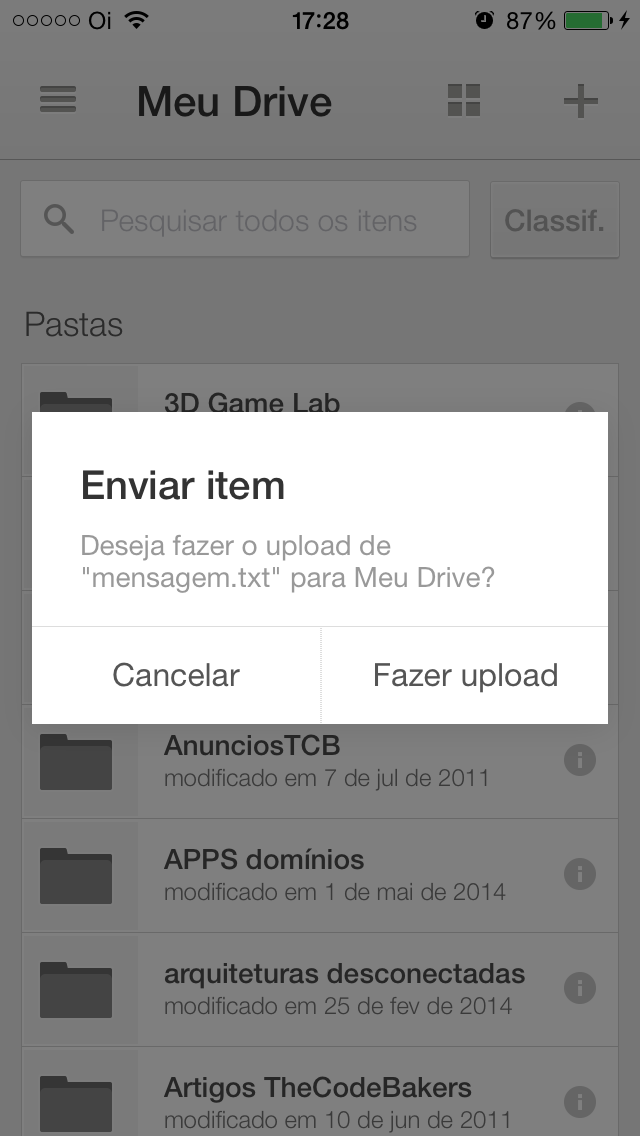Open the Artigos TheCodeBakers folder
Image resolution: width=640 pixels, height=1136 pixels.
click(x=320, y=1092)
